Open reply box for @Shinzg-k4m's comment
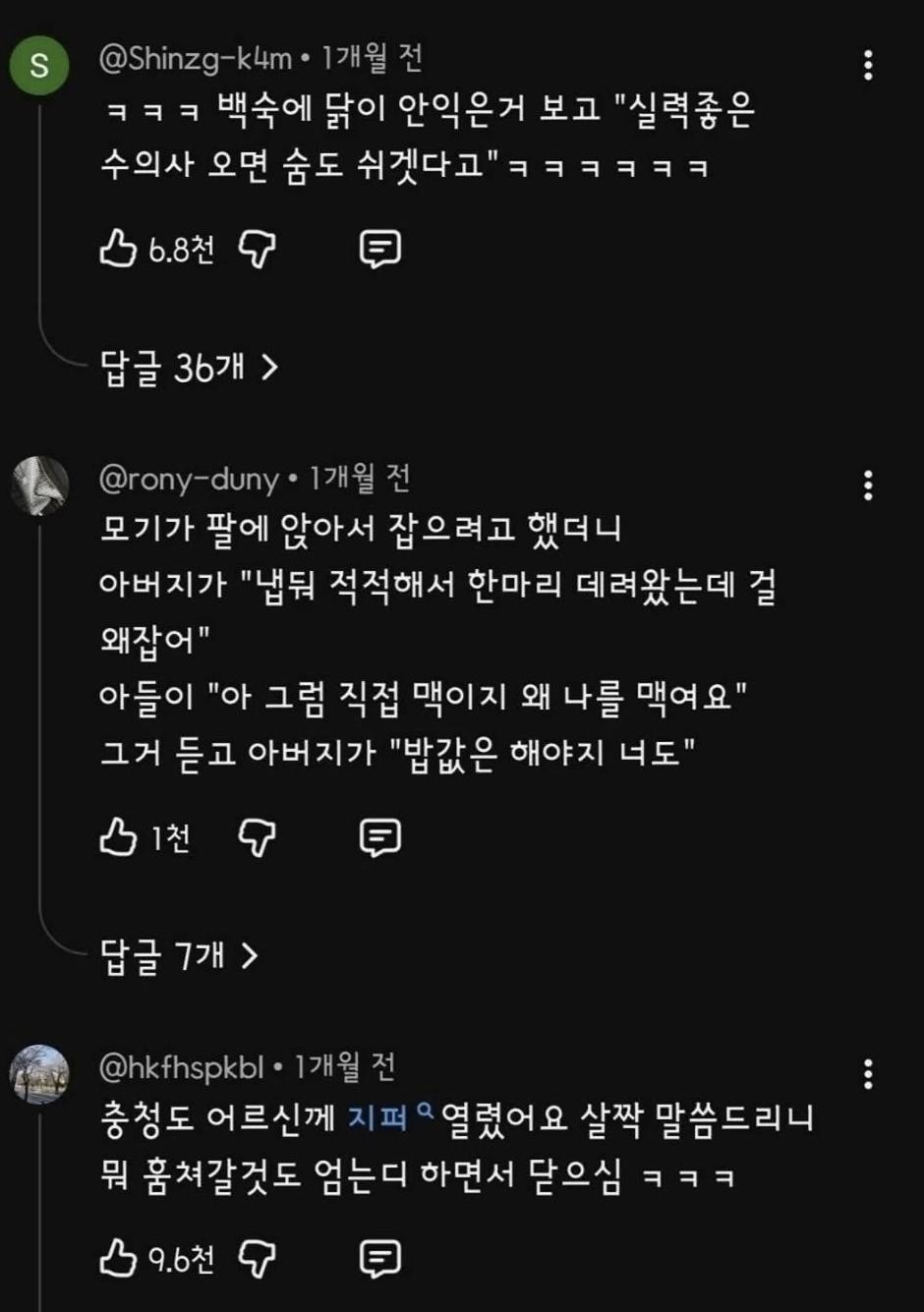 [x=379, y=250]
